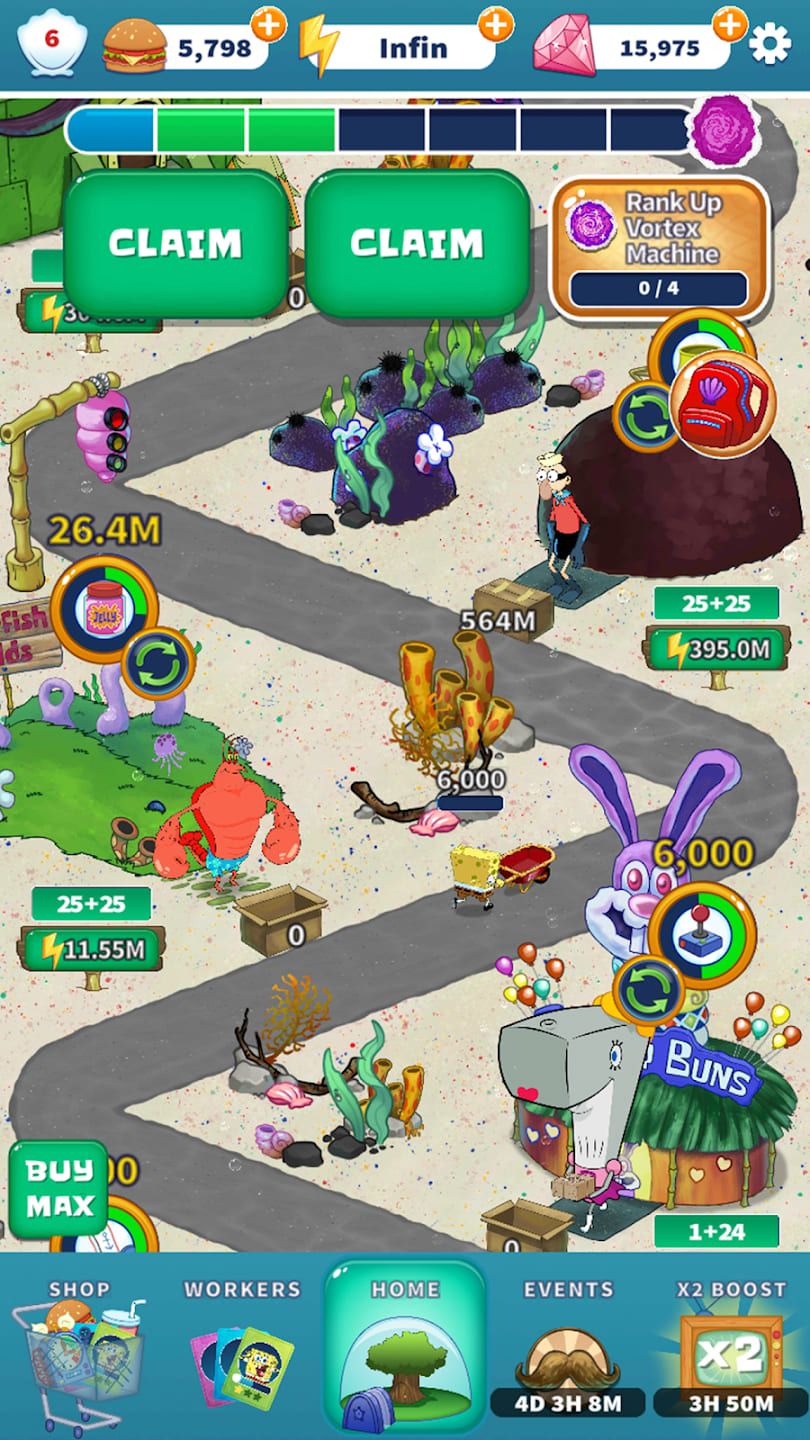Add more burgers with the plus button
This screenshot has height=1440, width=810.
pos(268,25)
